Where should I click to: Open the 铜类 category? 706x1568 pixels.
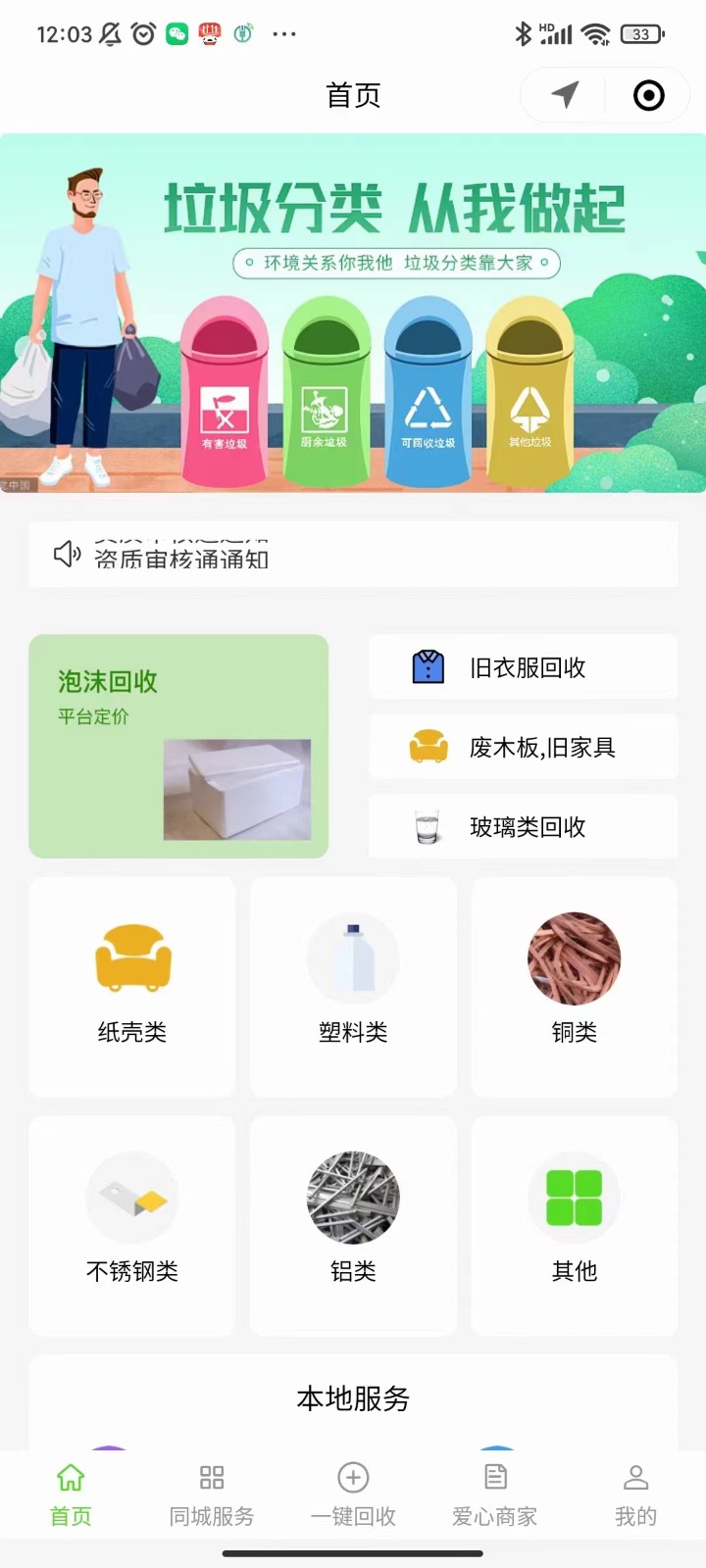coord(575,986)
